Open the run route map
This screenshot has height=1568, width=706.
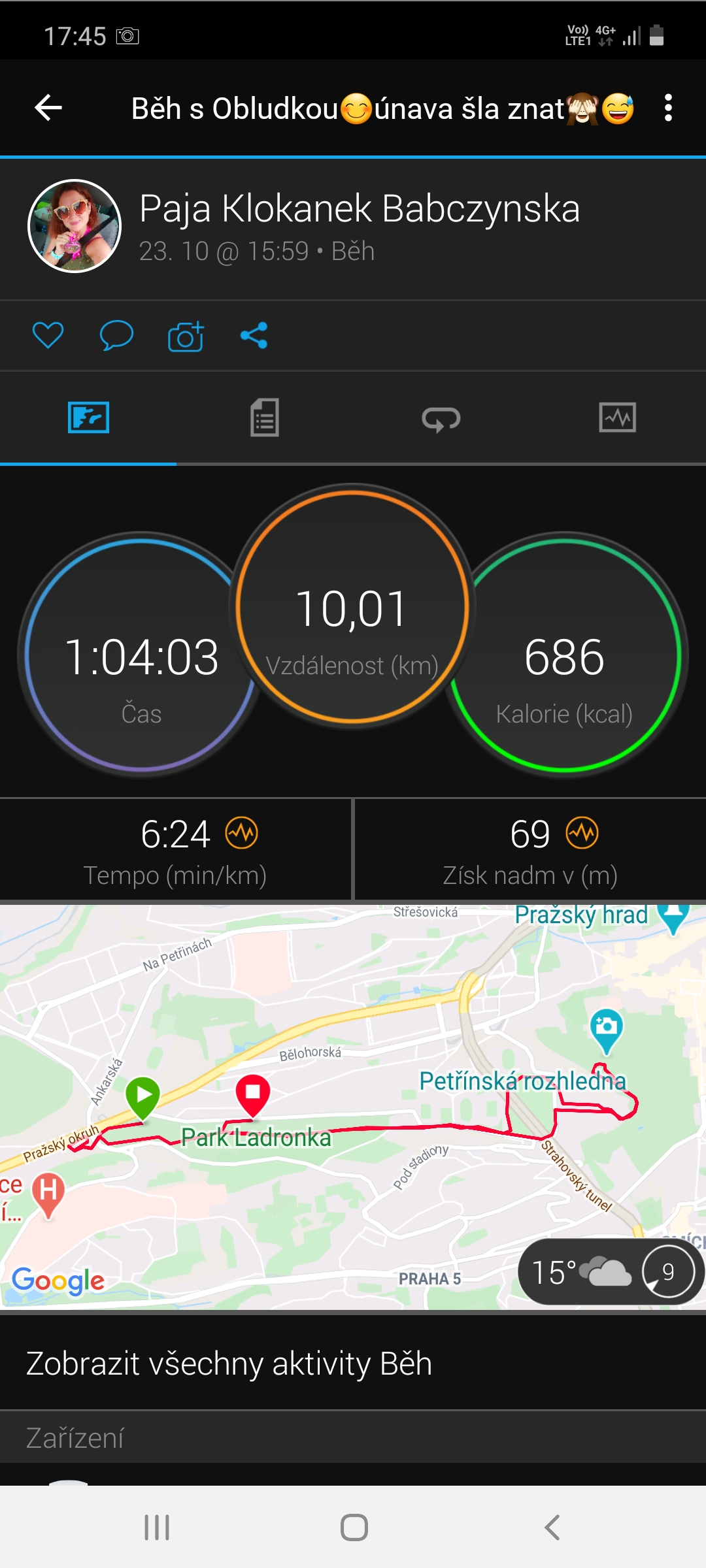353,1107
